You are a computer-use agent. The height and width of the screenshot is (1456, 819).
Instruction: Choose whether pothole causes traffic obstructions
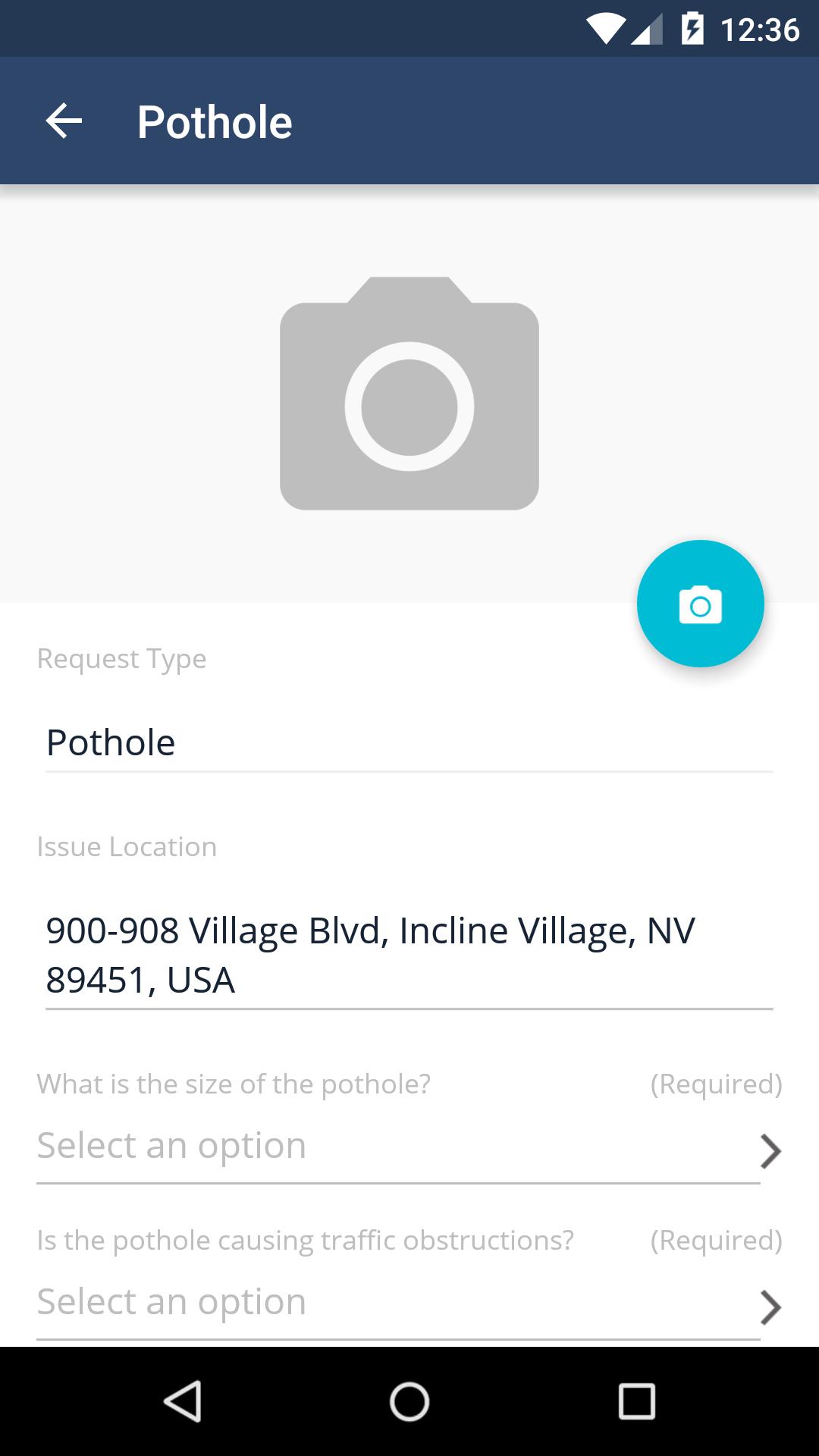coord(409,1304)
